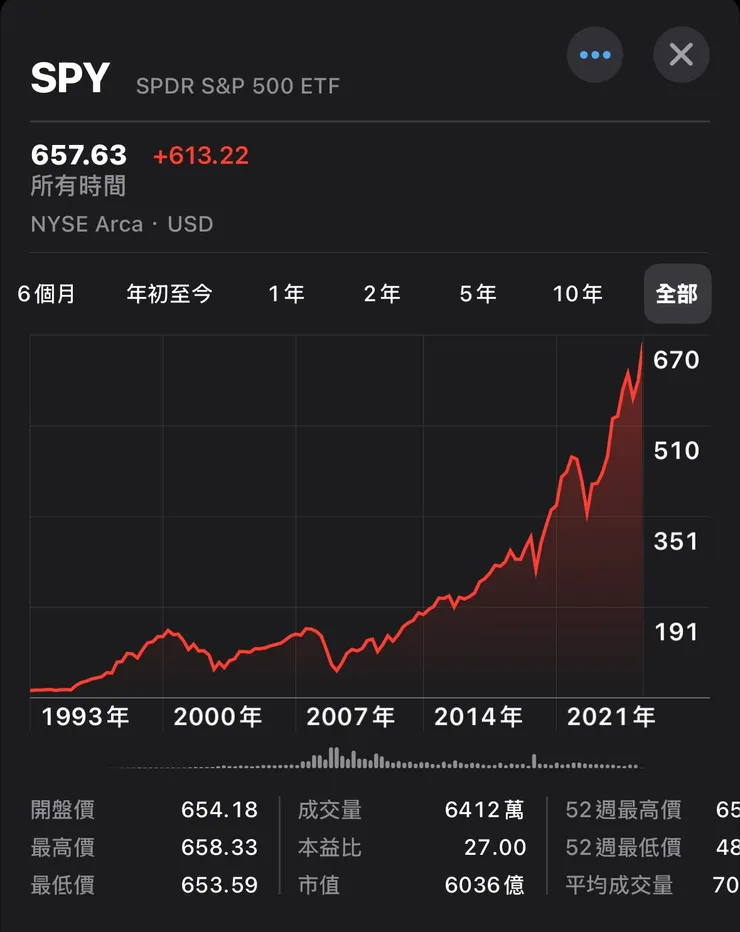Tap the NYSE Arca · USD label
740x932 pixels.
(121, 224)
